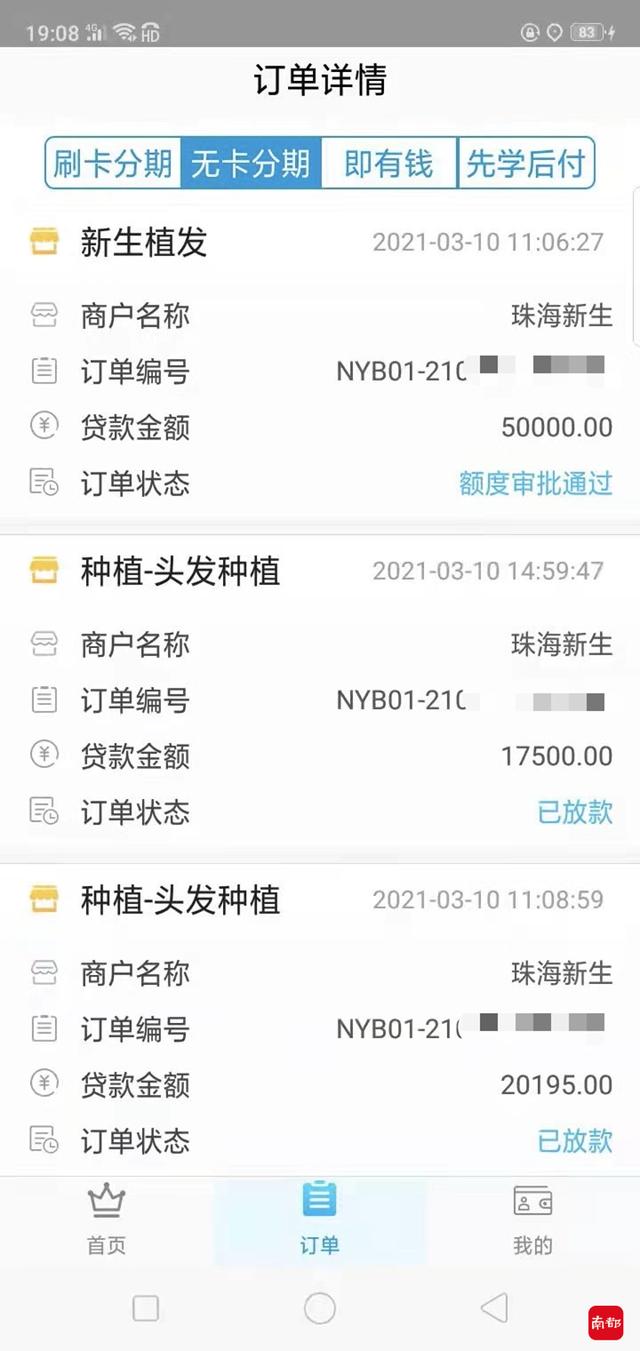This screenshot has height=1351, width=640.
Task: Go to the 首页 home tab
Action: pyautogui.click(x=106, y=1219)
